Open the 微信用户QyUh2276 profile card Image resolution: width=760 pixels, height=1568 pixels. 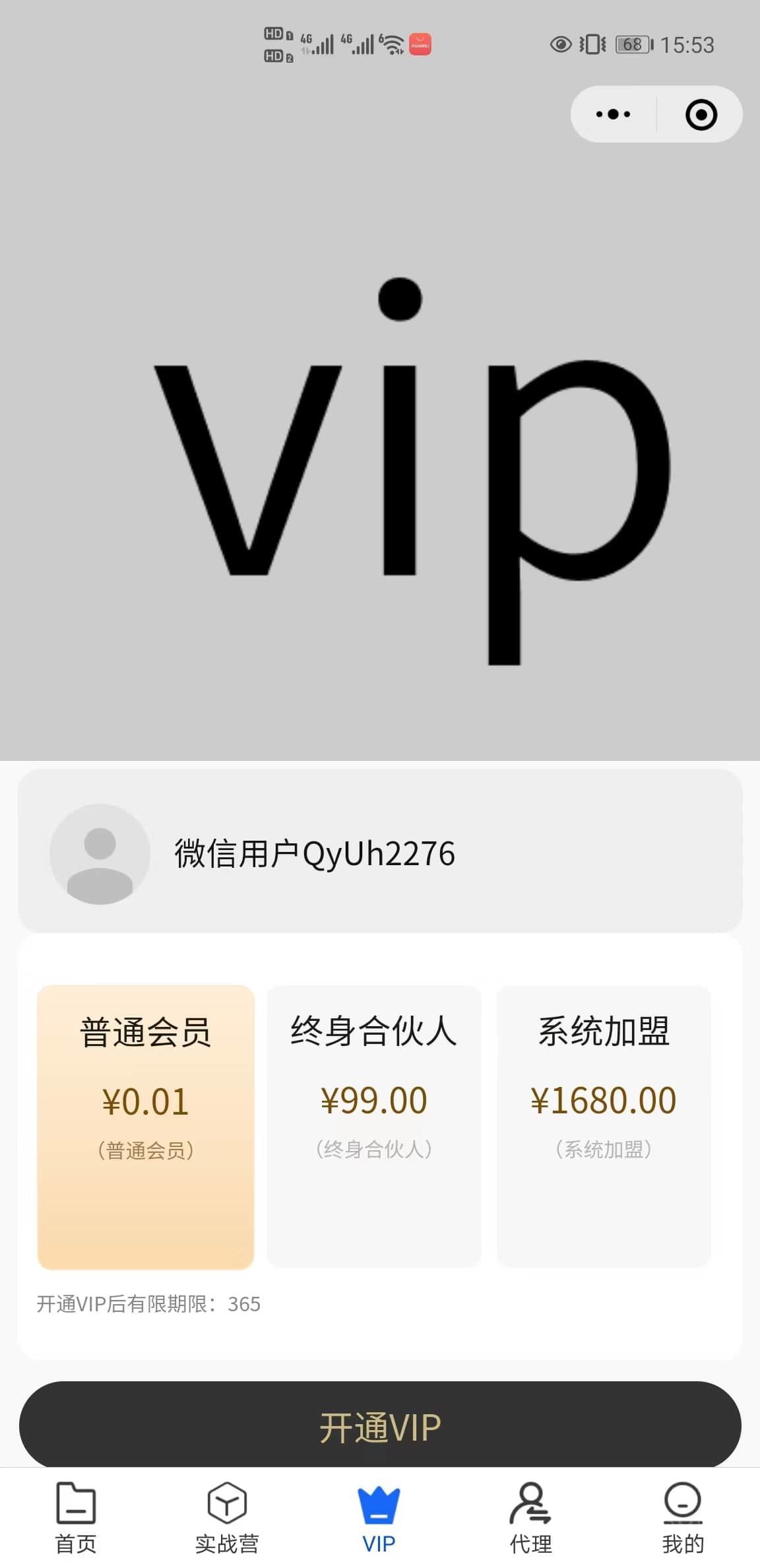tap(380, 852)
